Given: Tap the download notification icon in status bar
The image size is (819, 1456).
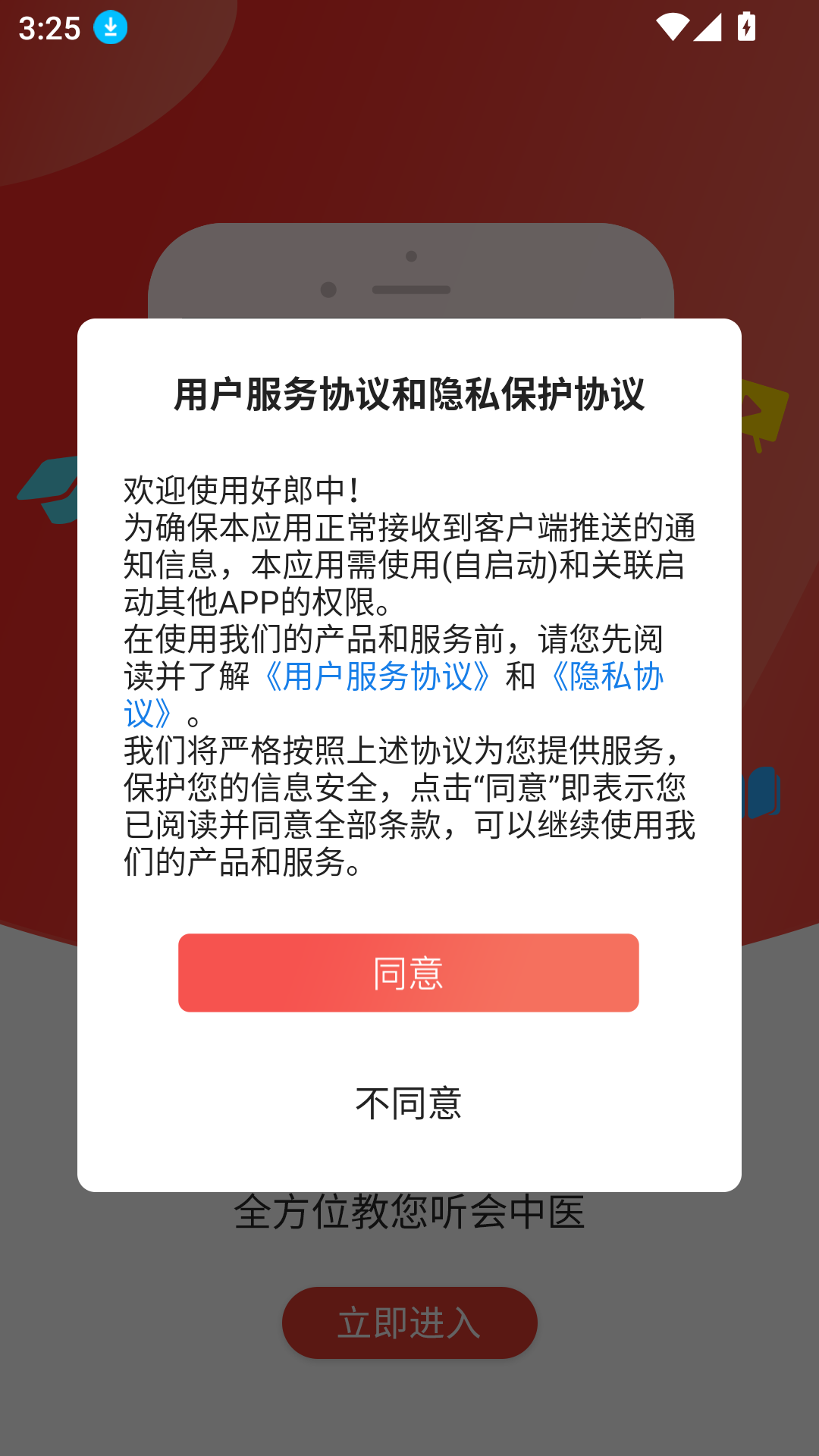Looking at the screenshot, I should point(108,28).
